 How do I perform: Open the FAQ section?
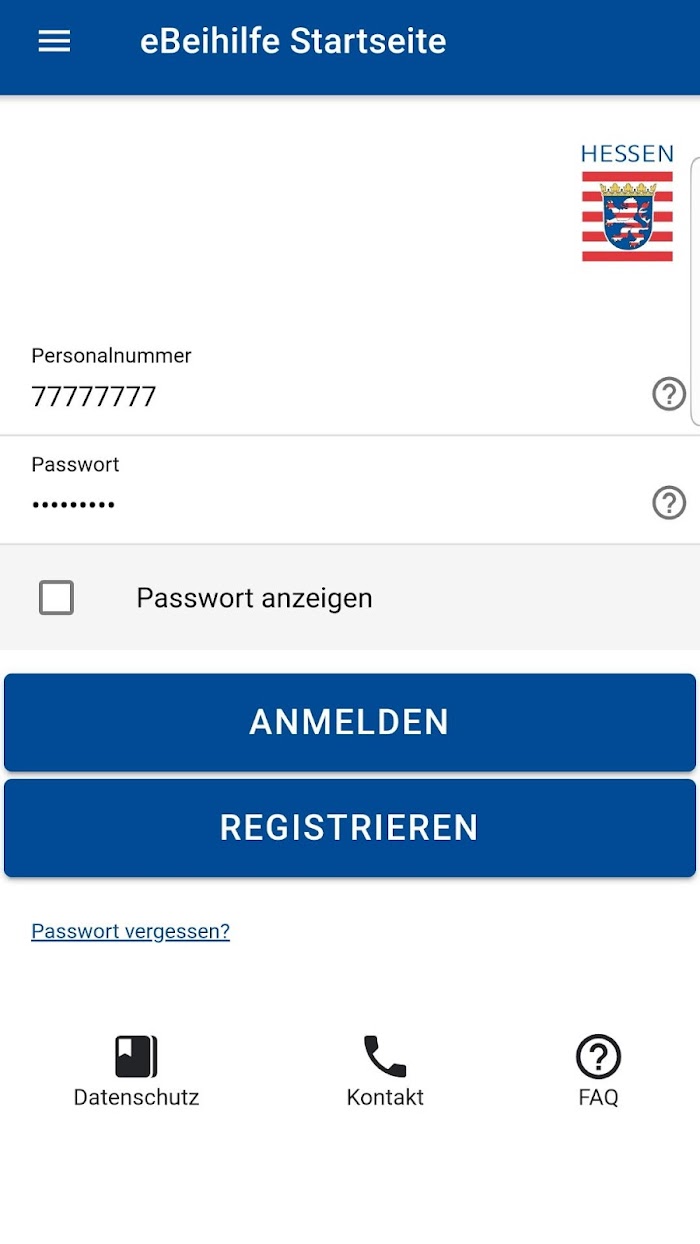pyautogui.click(x=598, y=1071)
